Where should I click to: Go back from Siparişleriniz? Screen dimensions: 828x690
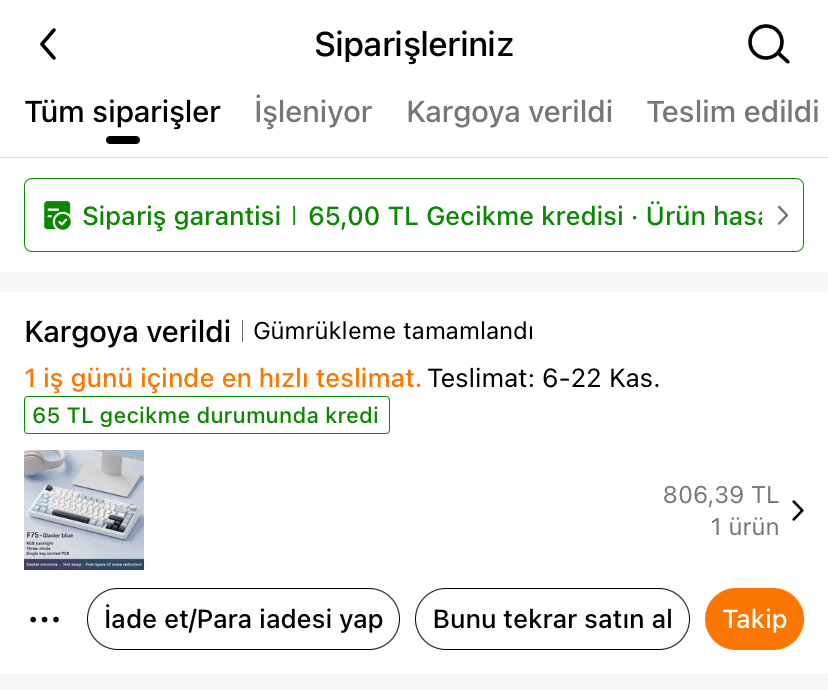pos(48,45)
